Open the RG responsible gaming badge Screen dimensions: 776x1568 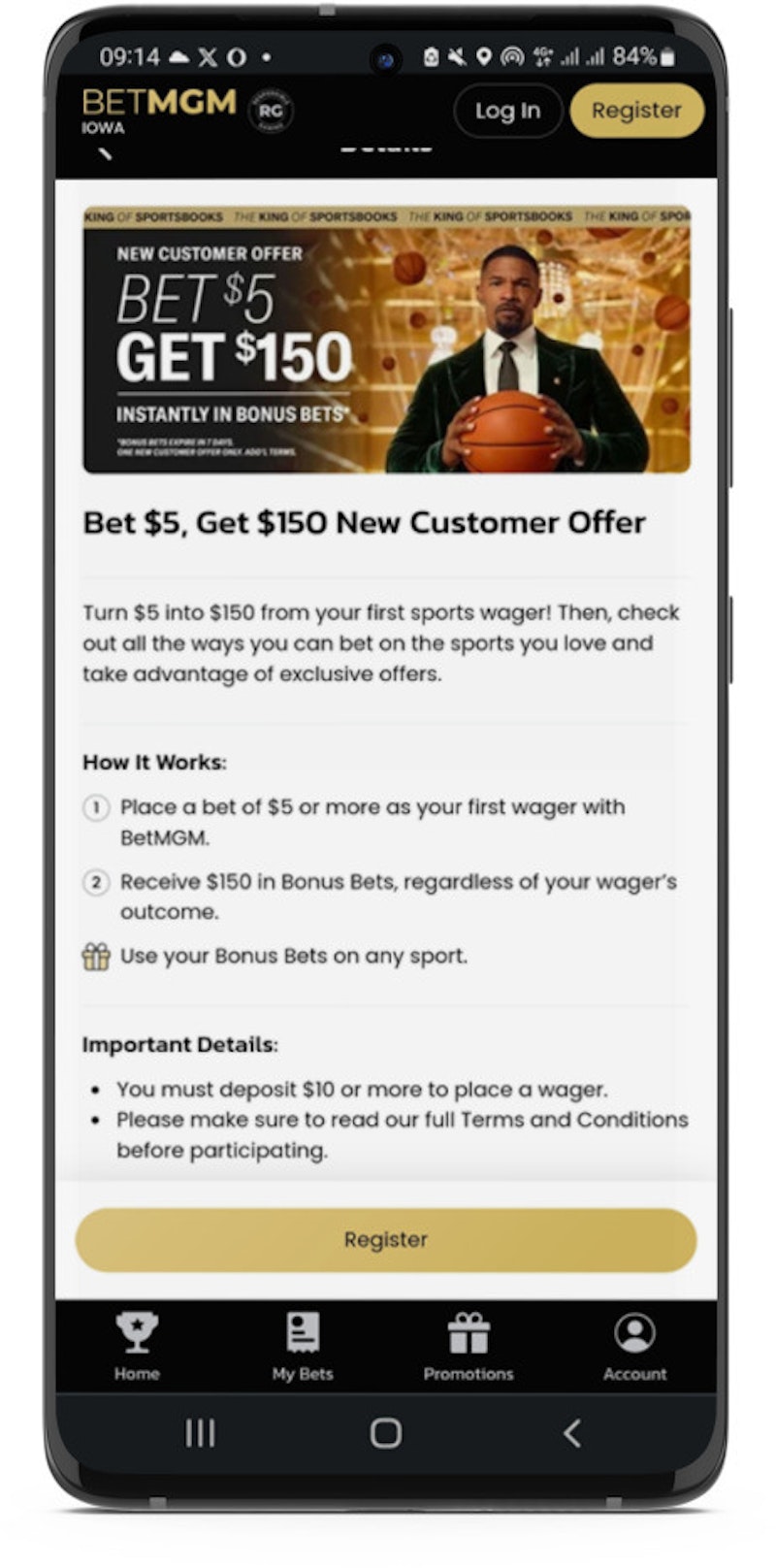click(x=271, y=111)
